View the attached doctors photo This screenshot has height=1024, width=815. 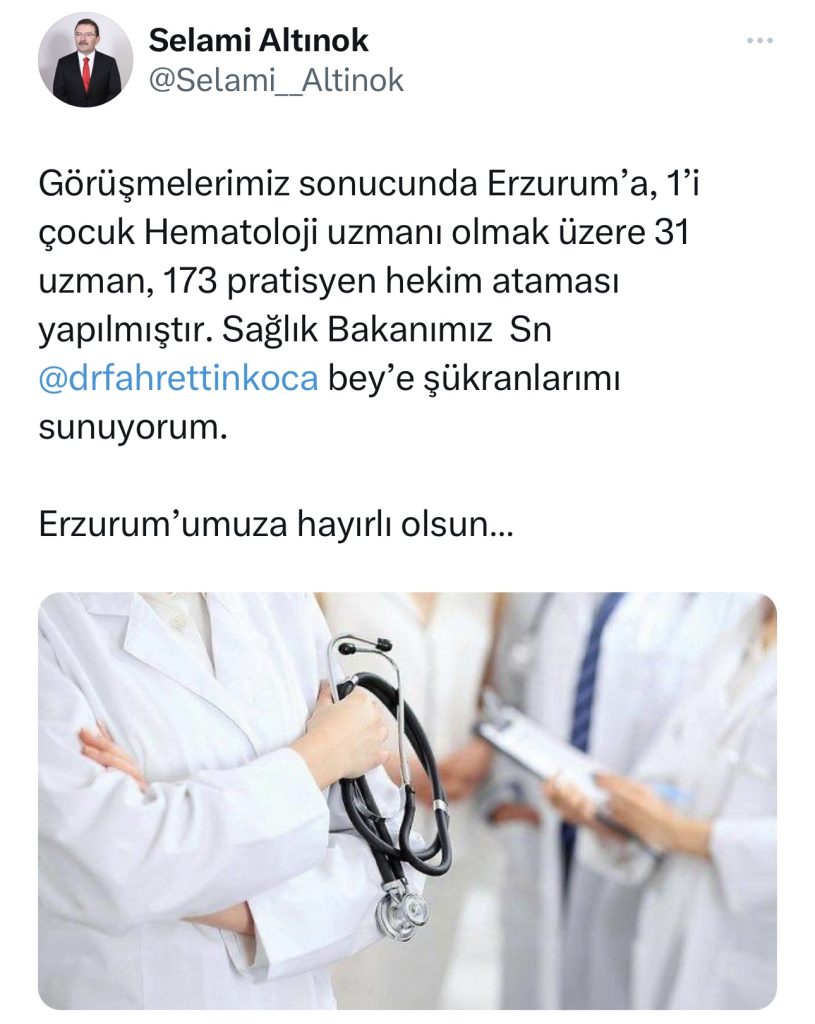pos(407,800)
